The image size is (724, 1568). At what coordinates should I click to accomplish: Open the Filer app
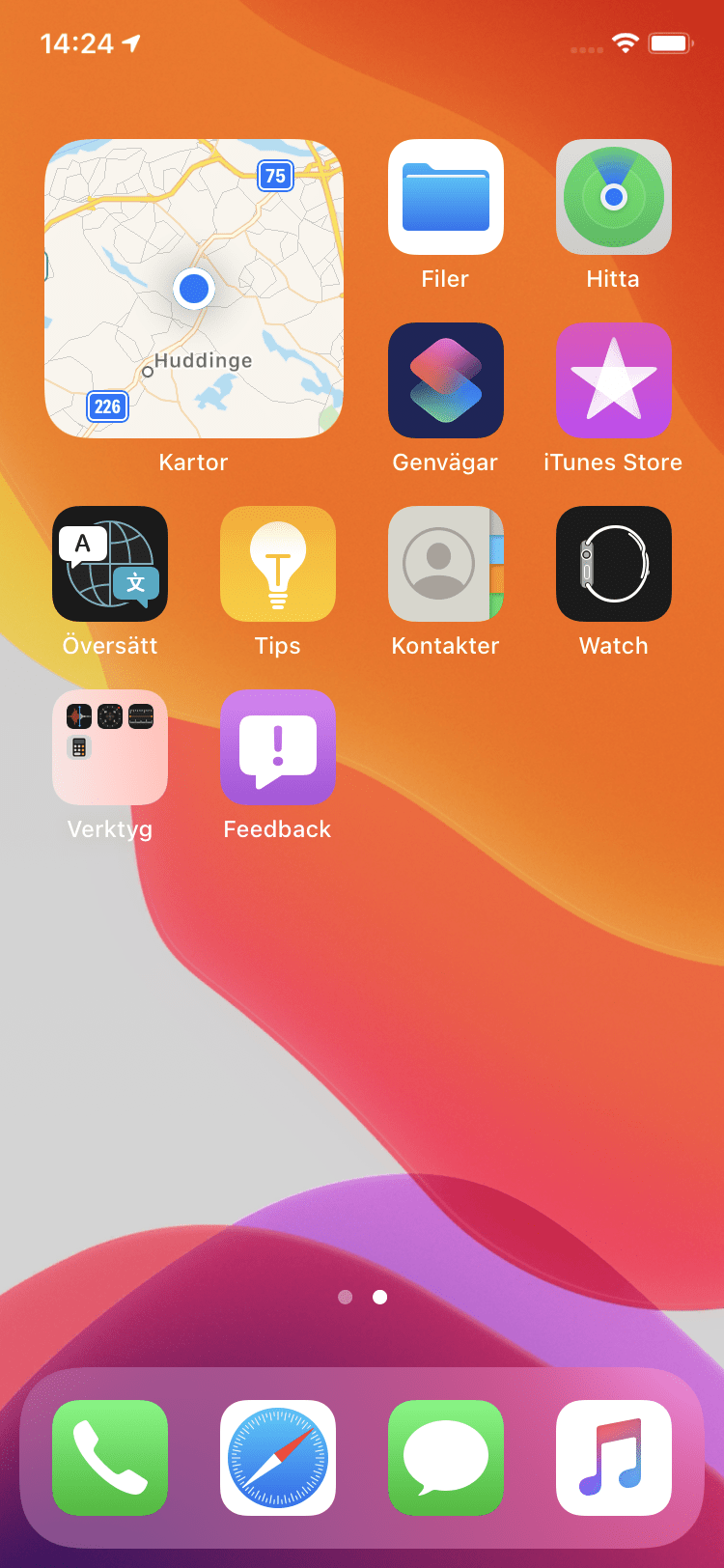[x=446, y=197]
